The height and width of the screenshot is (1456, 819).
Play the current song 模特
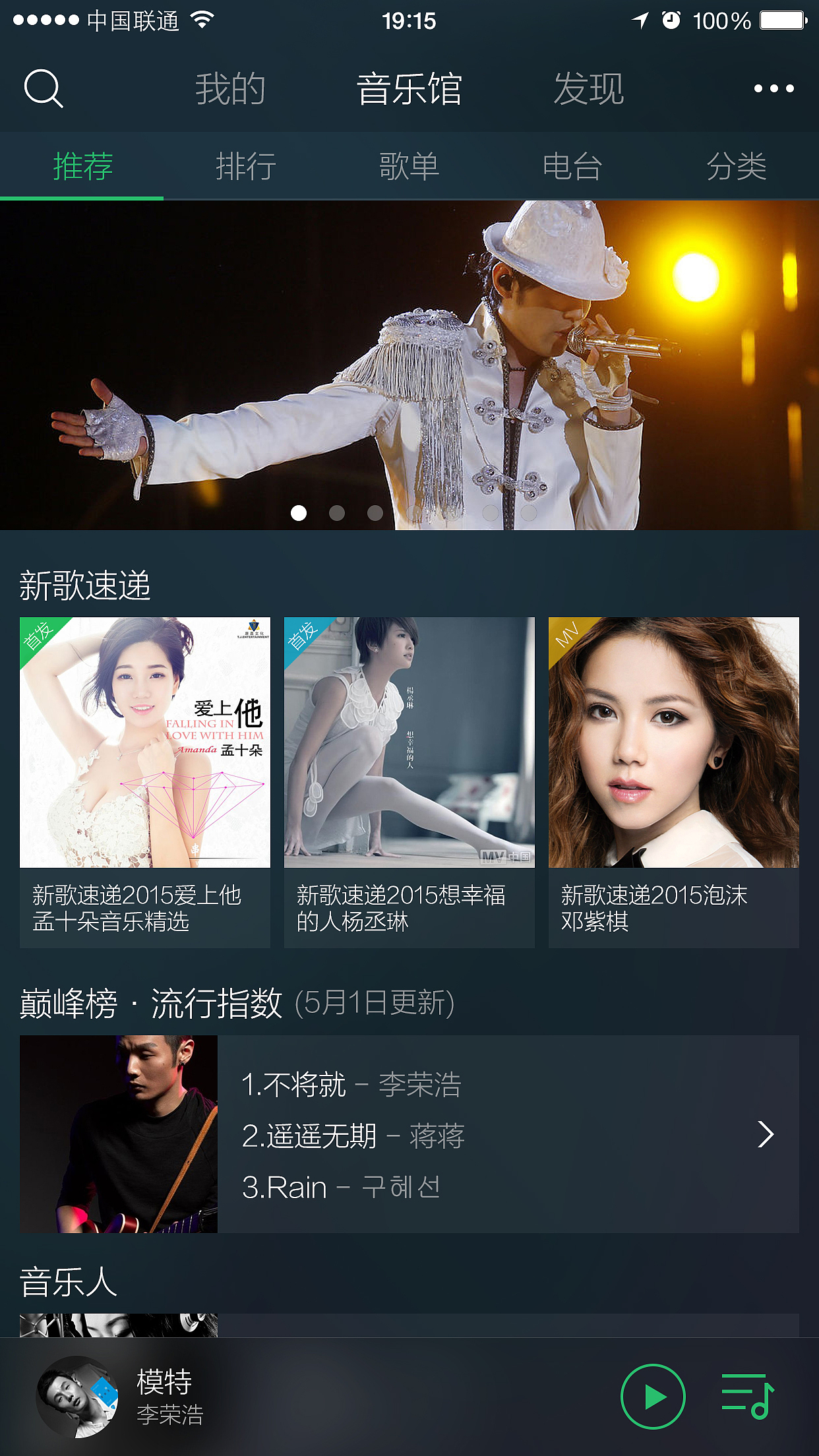(653, 1397)
